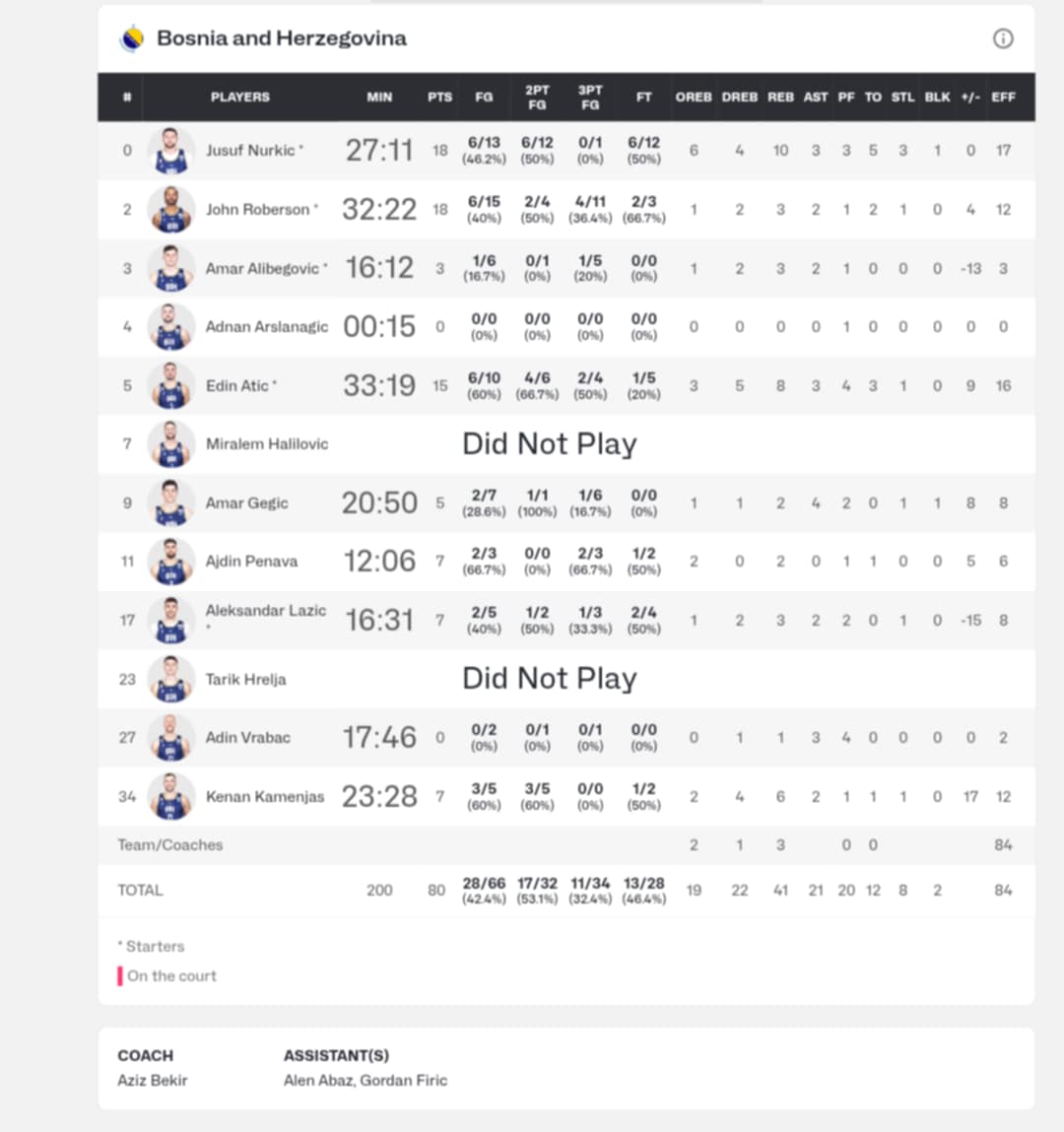The image size is (1064, 1132).
Task: Open the info icon beside Bosnia and Herzegovina
Action: 1003,38
